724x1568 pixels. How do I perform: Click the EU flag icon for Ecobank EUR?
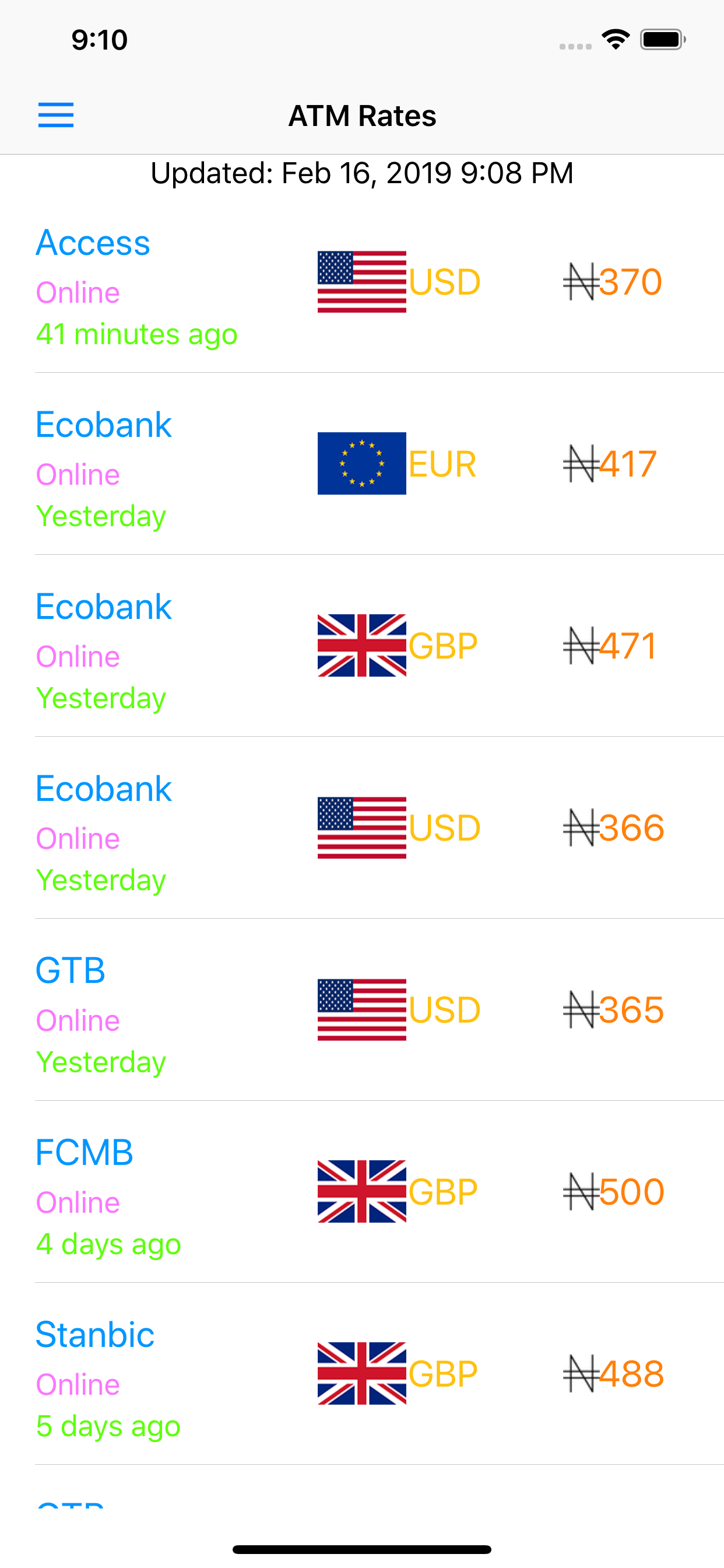tap(361, 464)
